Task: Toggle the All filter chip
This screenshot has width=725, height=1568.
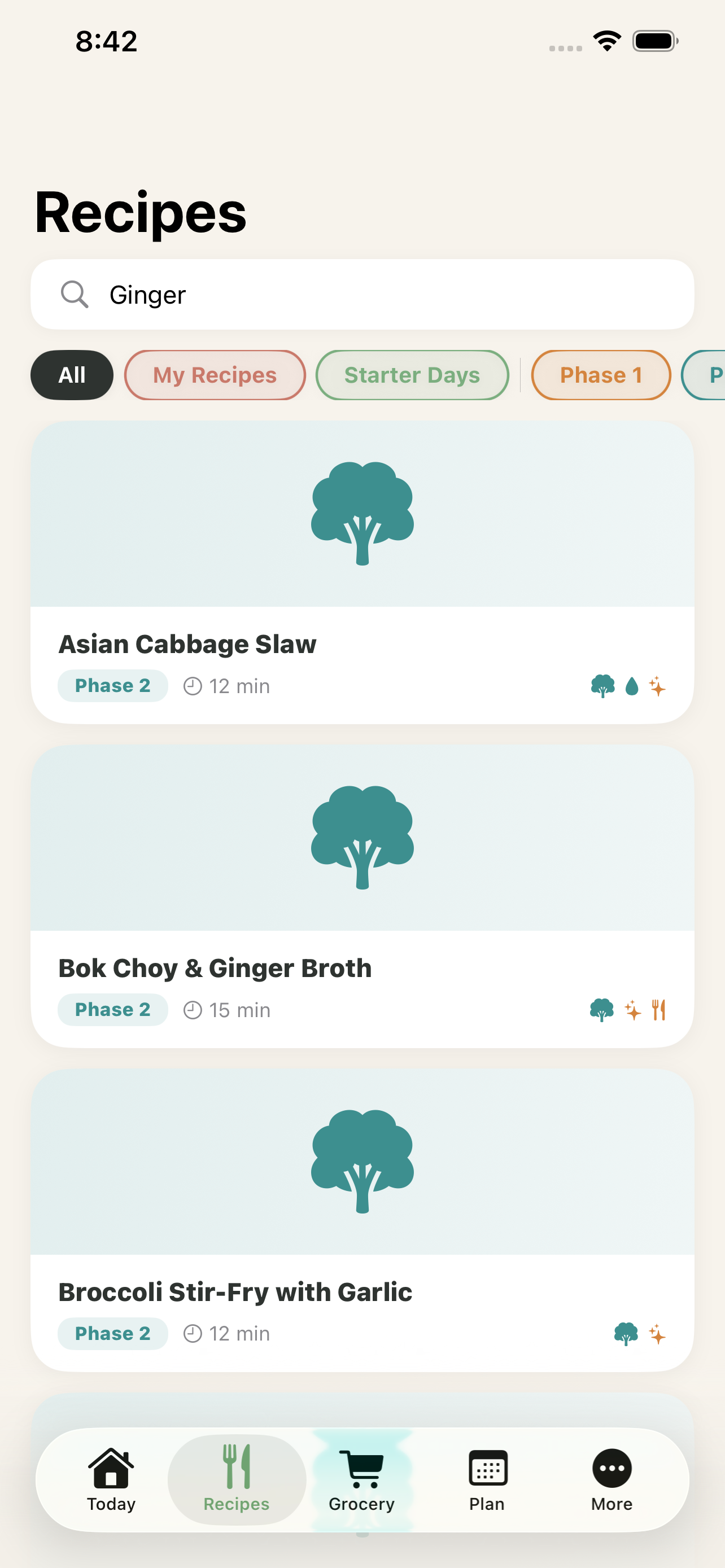Action: pos(71,375)
